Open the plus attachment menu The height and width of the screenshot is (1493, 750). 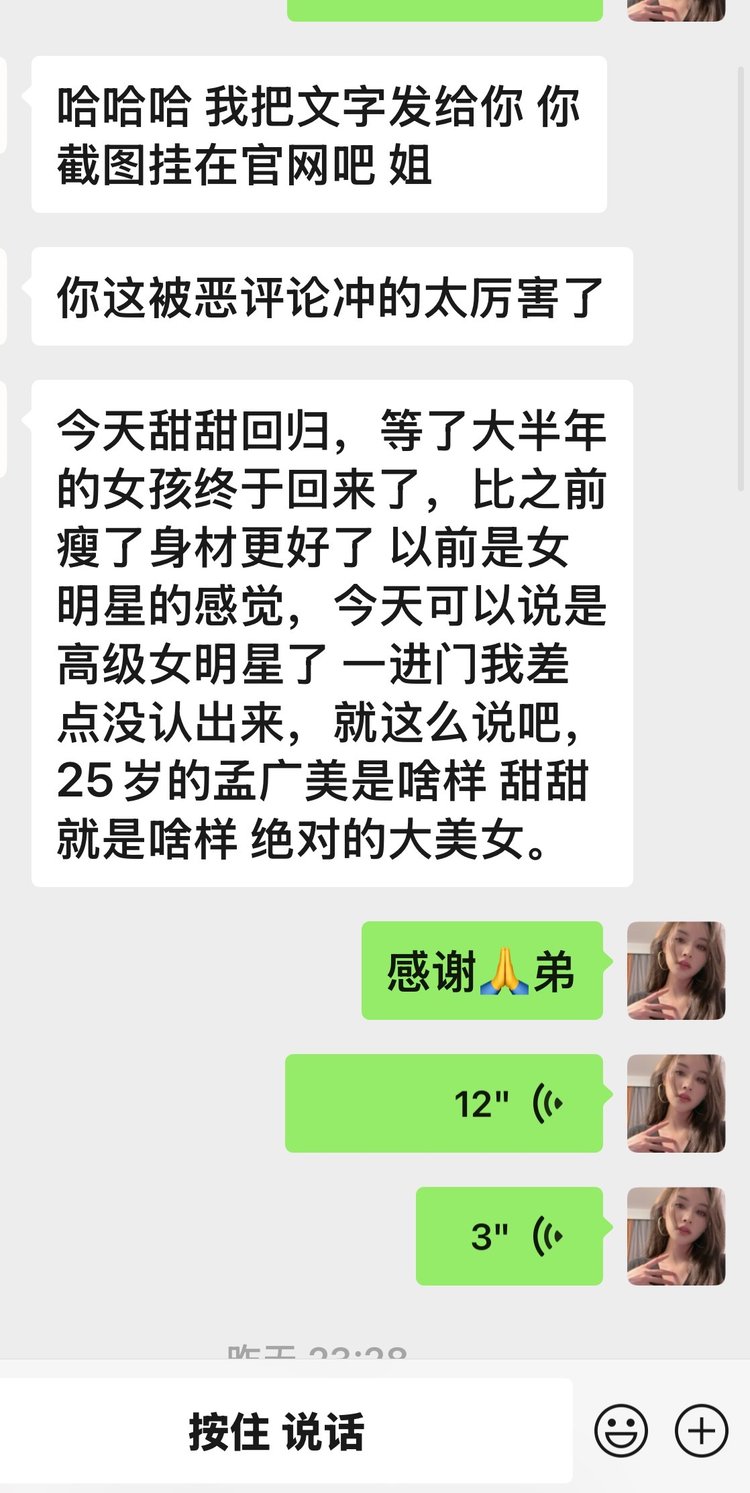tap(701, 1431)
